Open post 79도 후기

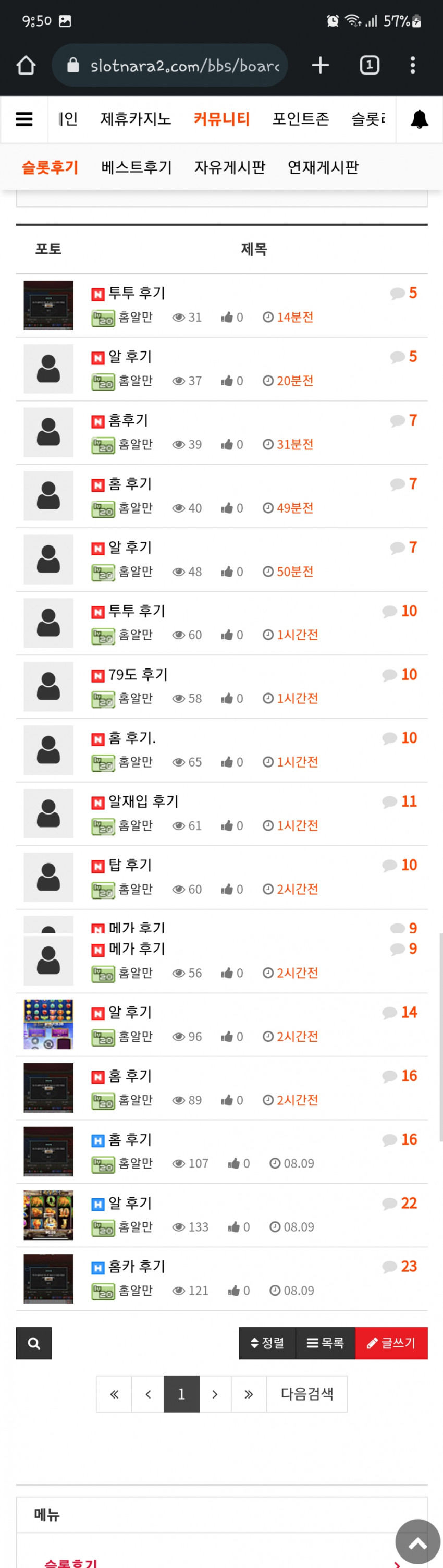138,674
